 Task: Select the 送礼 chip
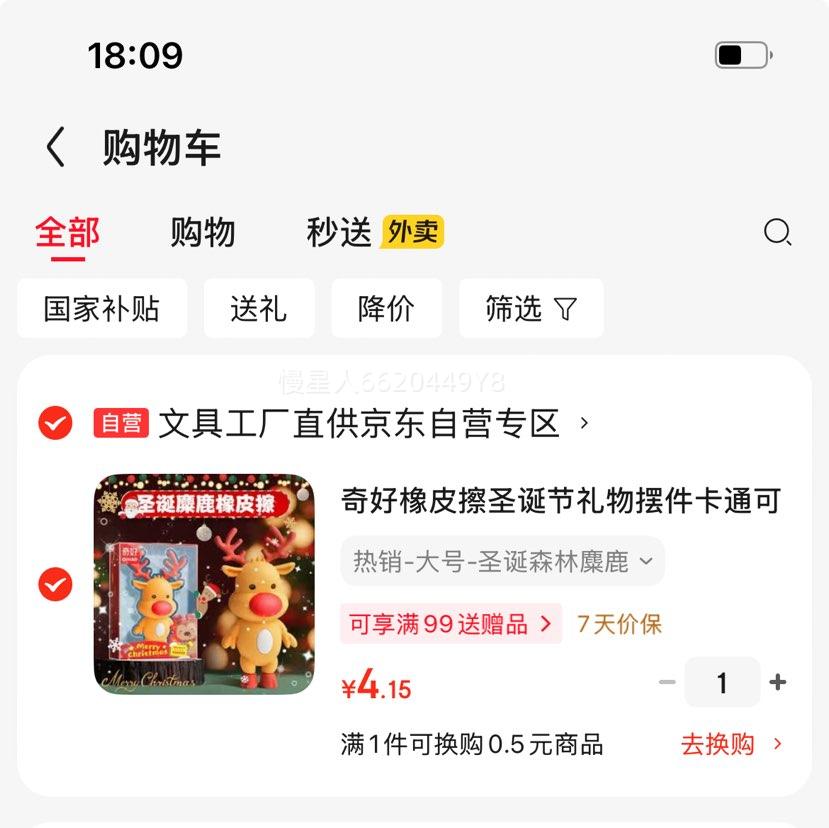(x=259, y=309)
